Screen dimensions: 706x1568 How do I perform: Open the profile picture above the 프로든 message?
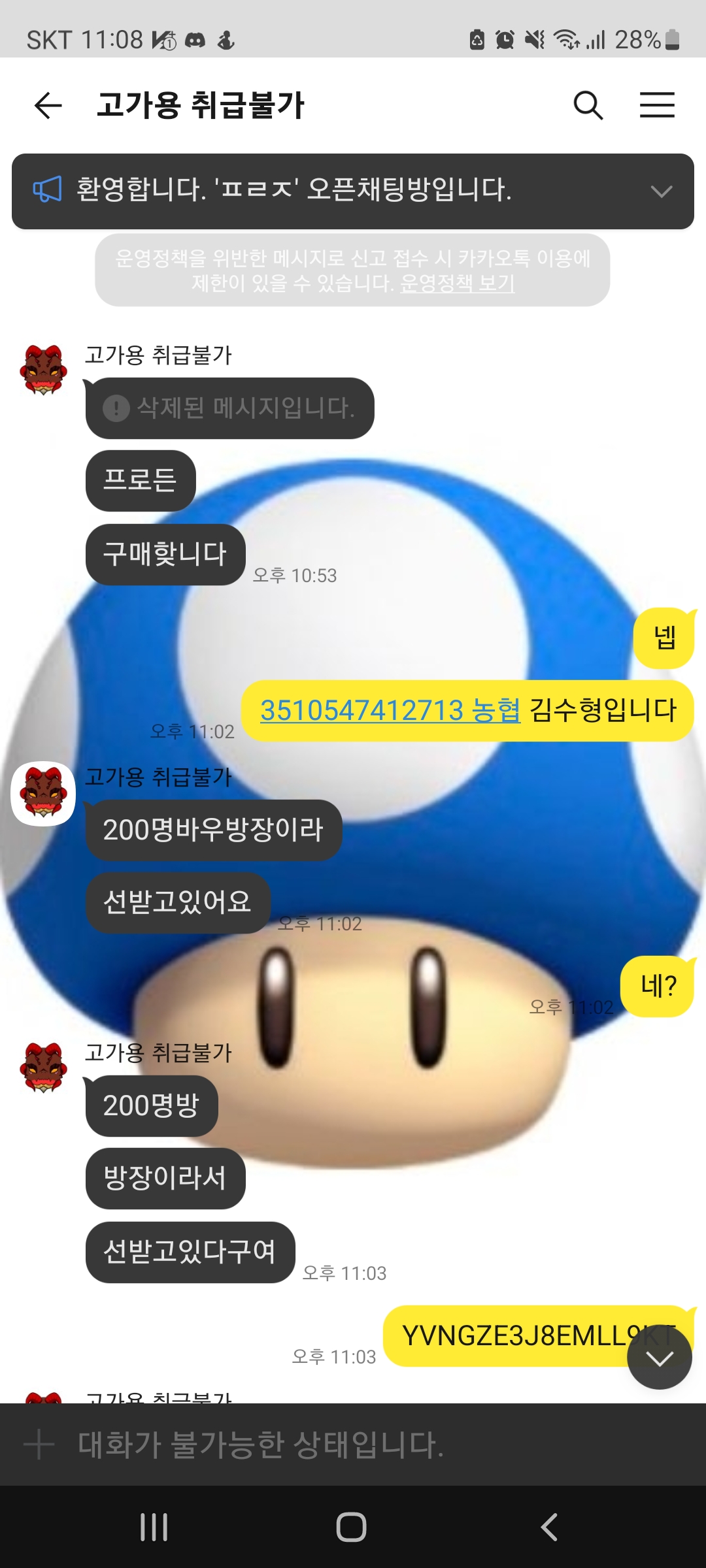pos(43,370)
